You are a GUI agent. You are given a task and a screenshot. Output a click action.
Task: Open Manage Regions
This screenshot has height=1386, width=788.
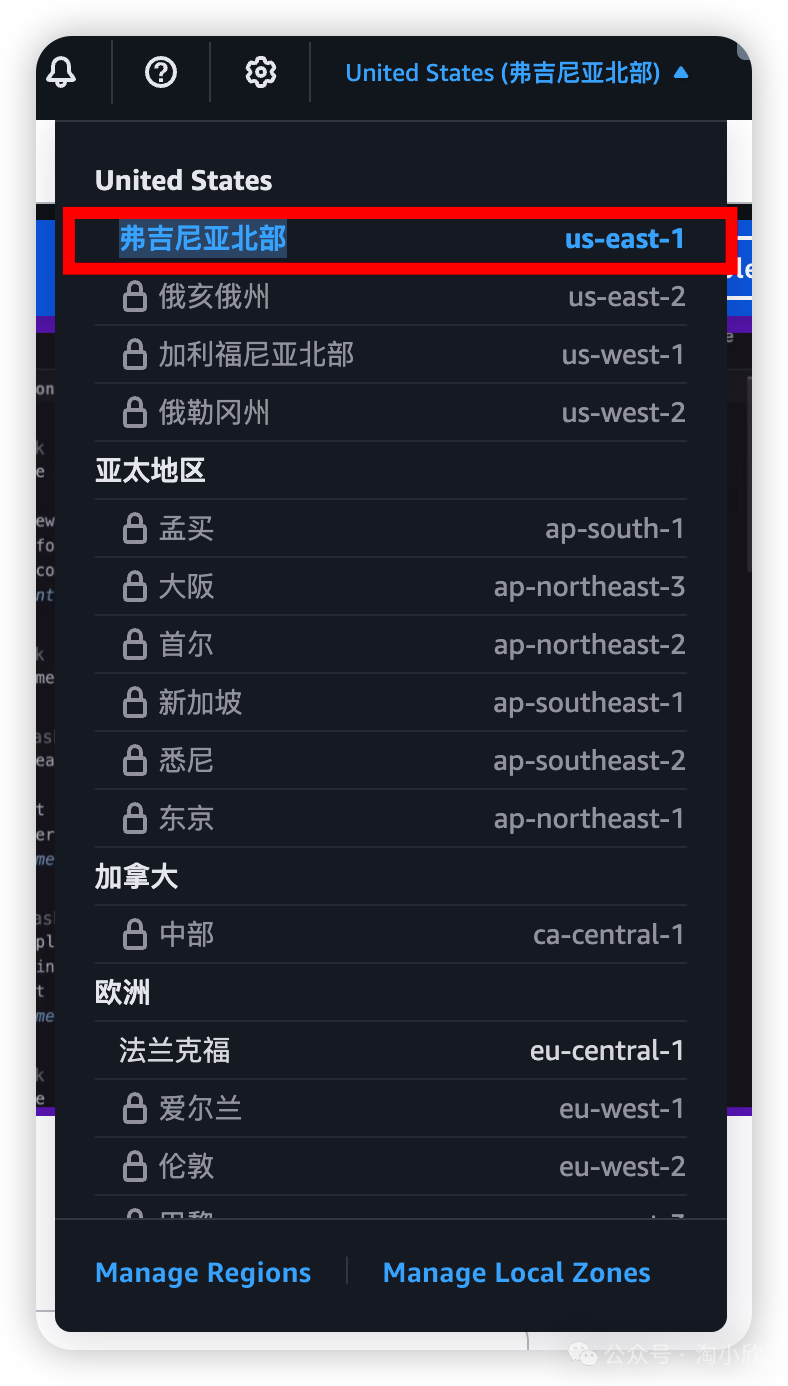tap(202, 1272)
